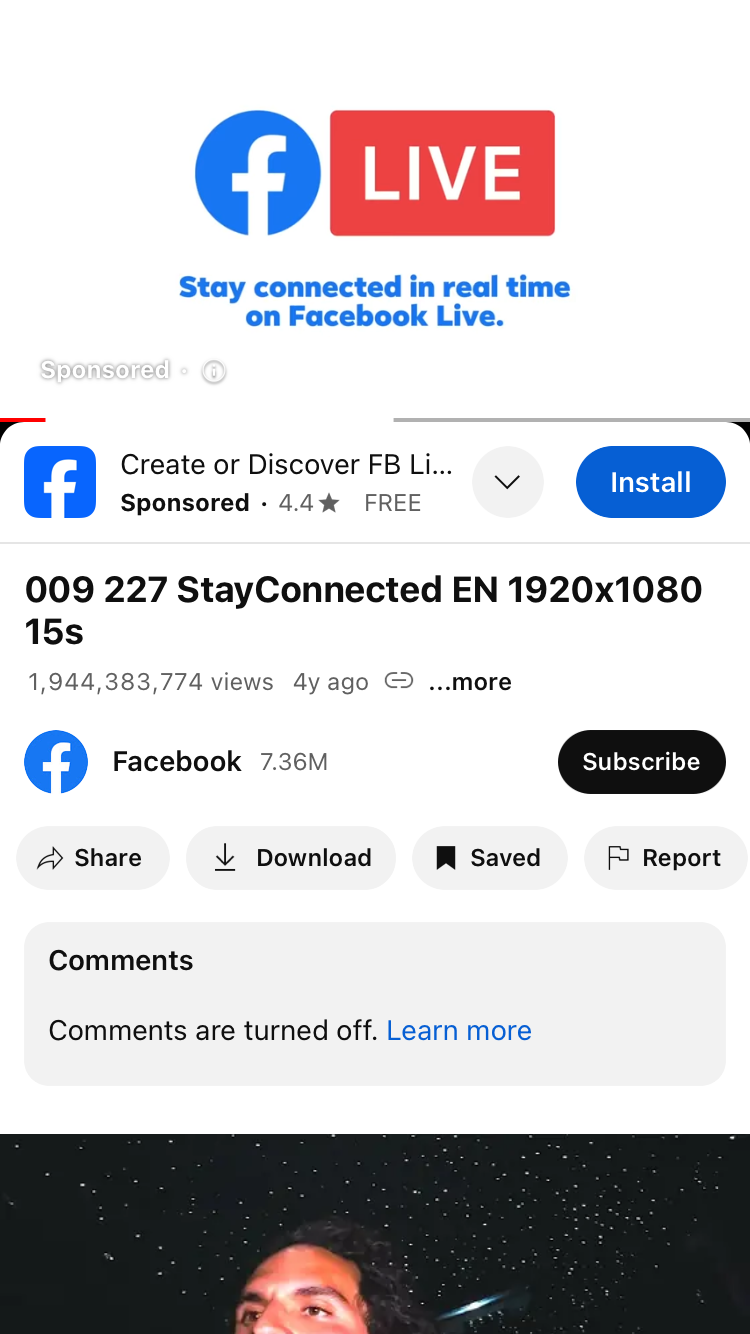
Task: Tap the ad info icon next to Sponsored
Action: pyautogui.click(x=214, y=372)
